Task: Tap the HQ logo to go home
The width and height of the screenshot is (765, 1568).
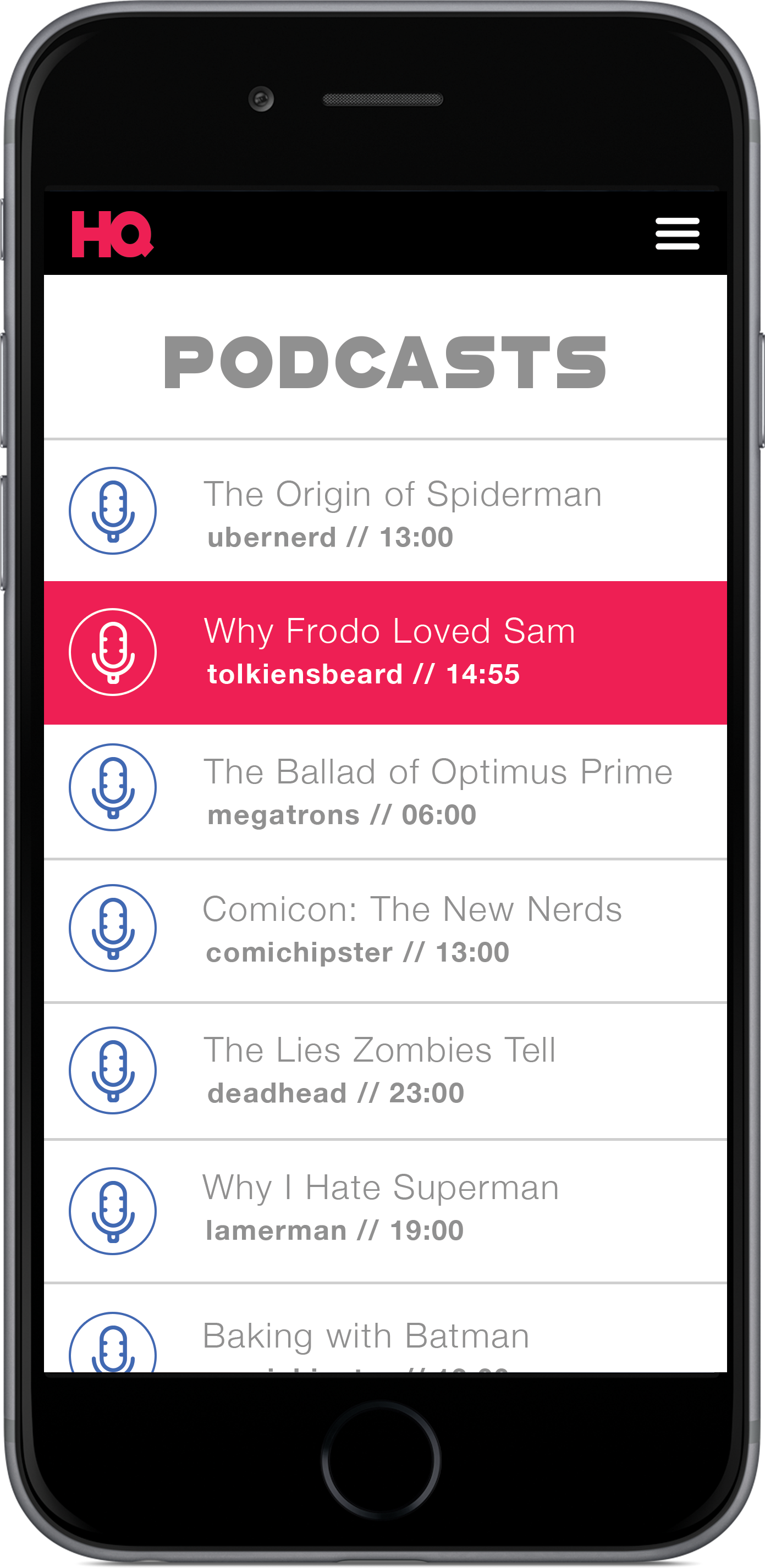Action: [112, 234]
